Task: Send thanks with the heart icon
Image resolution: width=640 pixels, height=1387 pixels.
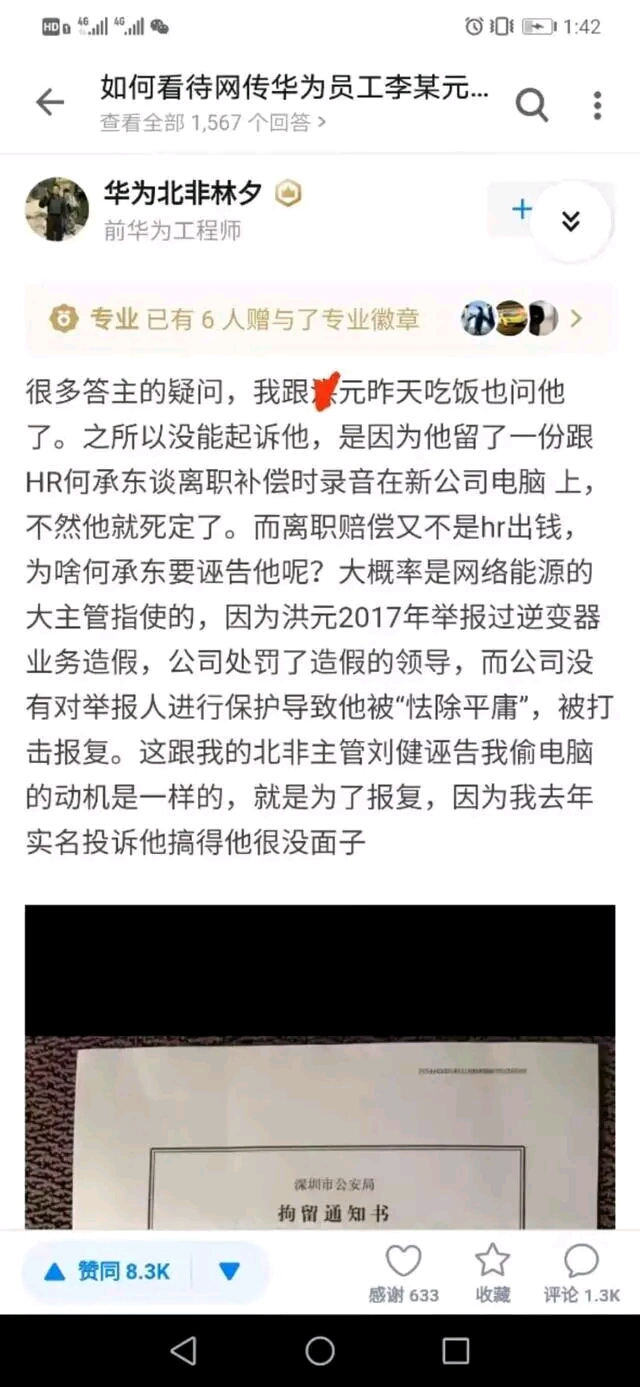Action: (403, 1270)
